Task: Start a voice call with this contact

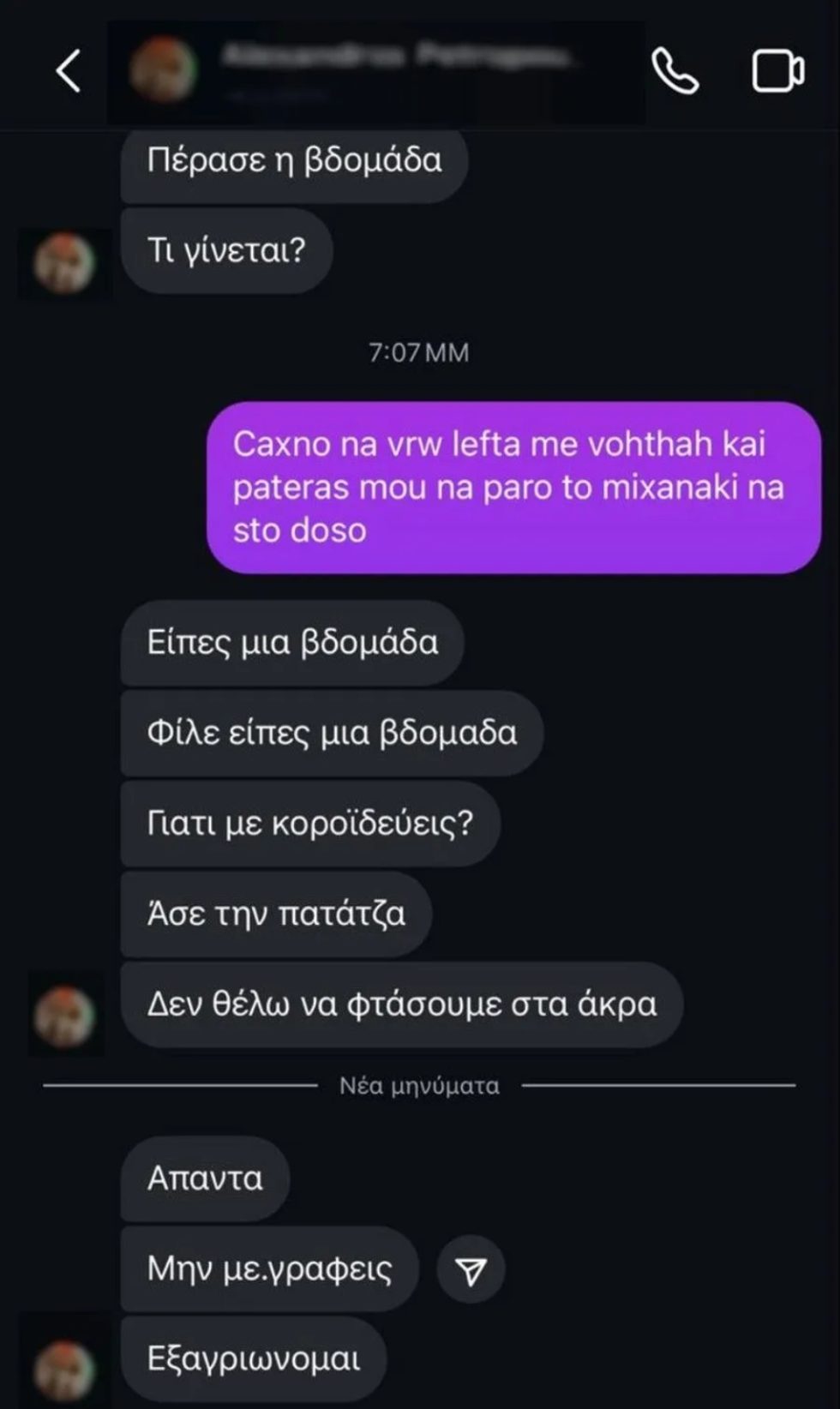Action: (x=675, y=70)
